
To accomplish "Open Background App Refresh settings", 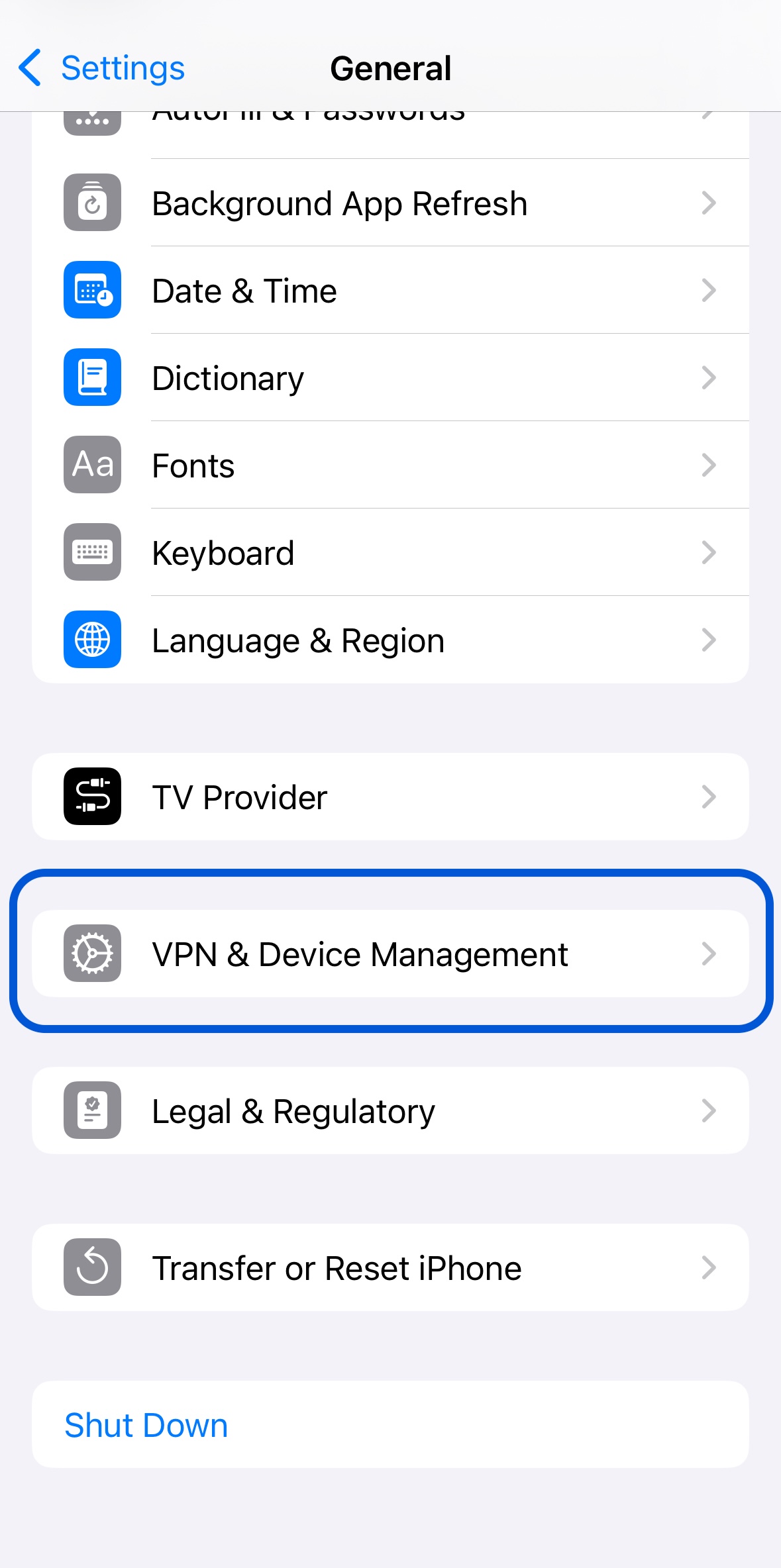I will pyautogui.click(x=390, y=203).
